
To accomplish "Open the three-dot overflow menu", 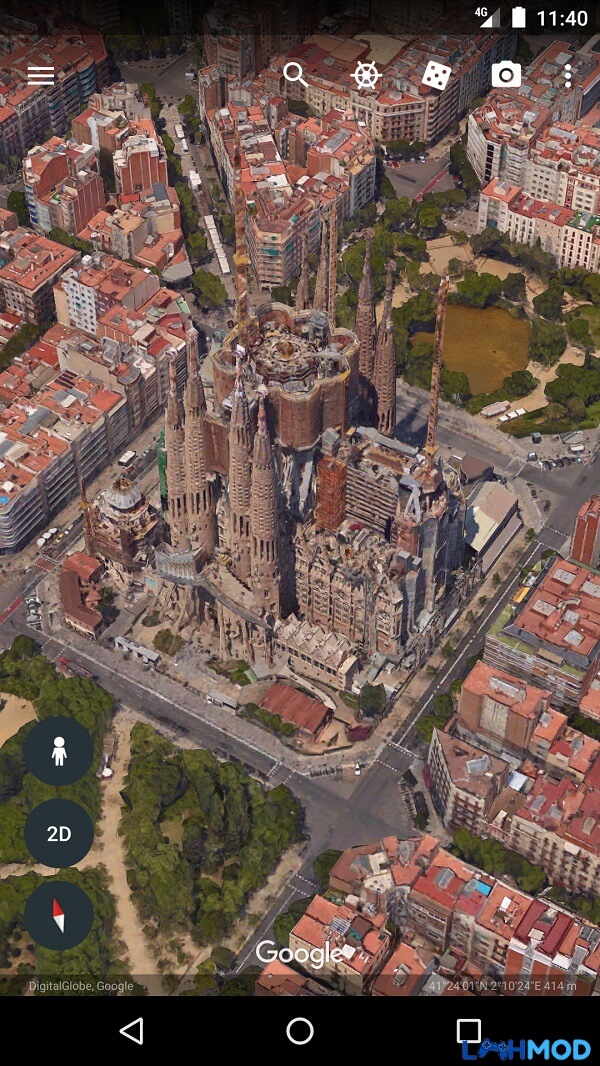I will pyautogui.click(x=568, y=75).
